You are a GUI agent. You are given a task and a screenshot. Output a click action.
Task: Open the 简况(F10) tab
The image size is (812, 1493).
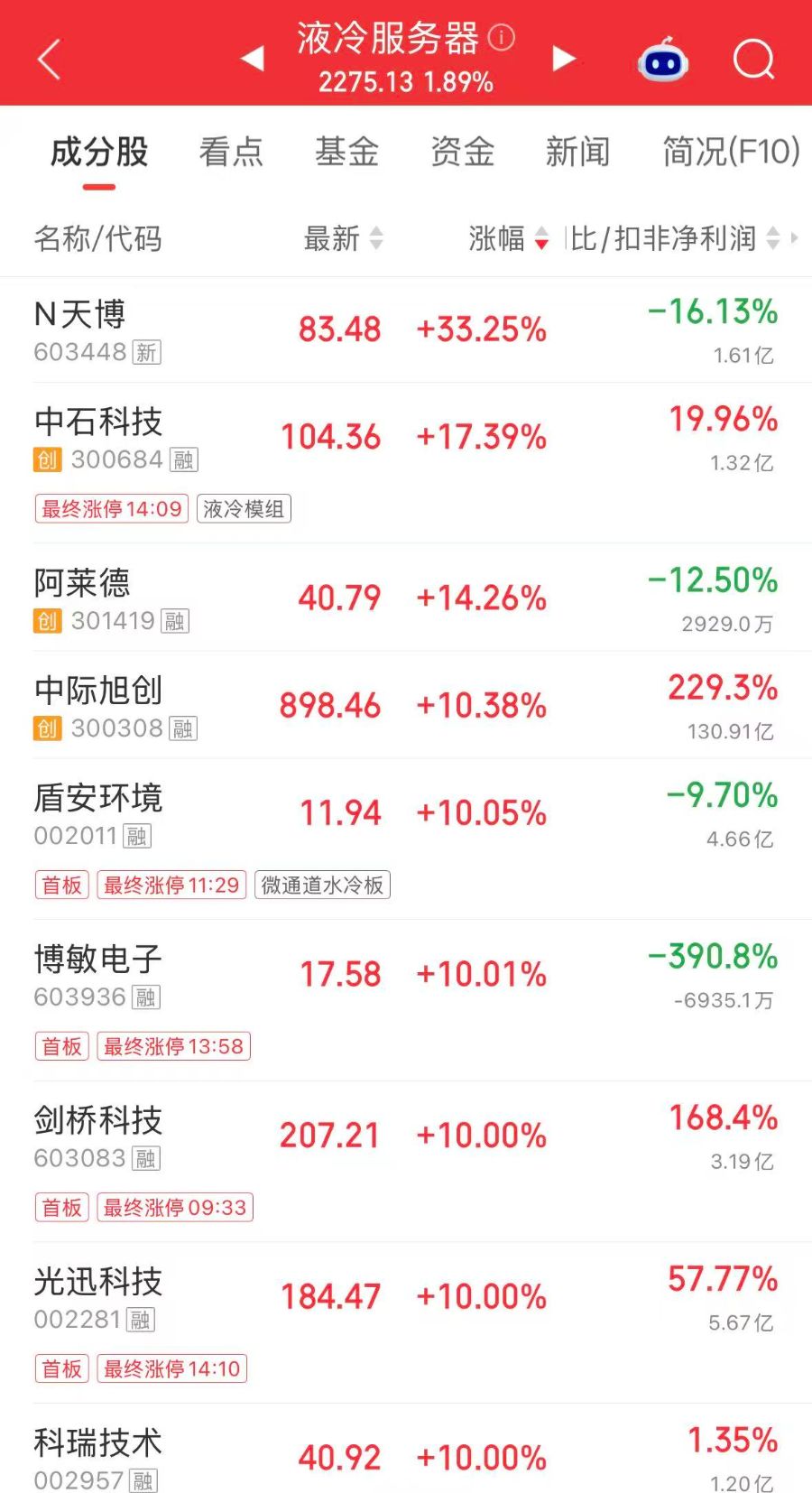[x=732, y=152]
